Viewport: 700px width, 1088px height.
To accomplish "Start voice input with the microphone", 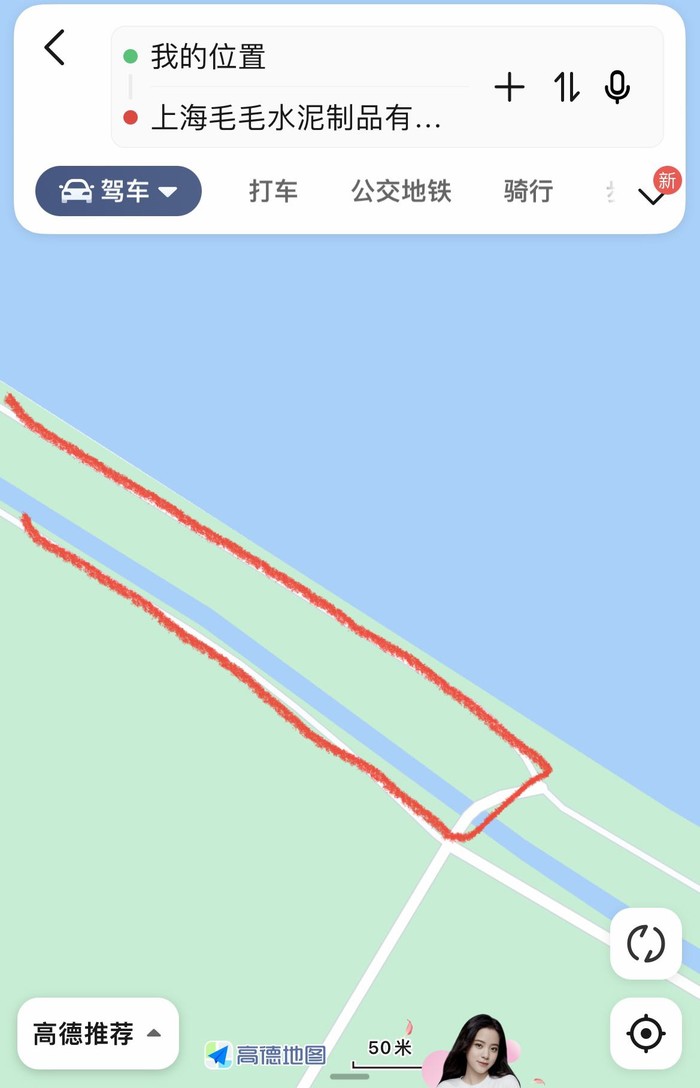I will (618, 88).
